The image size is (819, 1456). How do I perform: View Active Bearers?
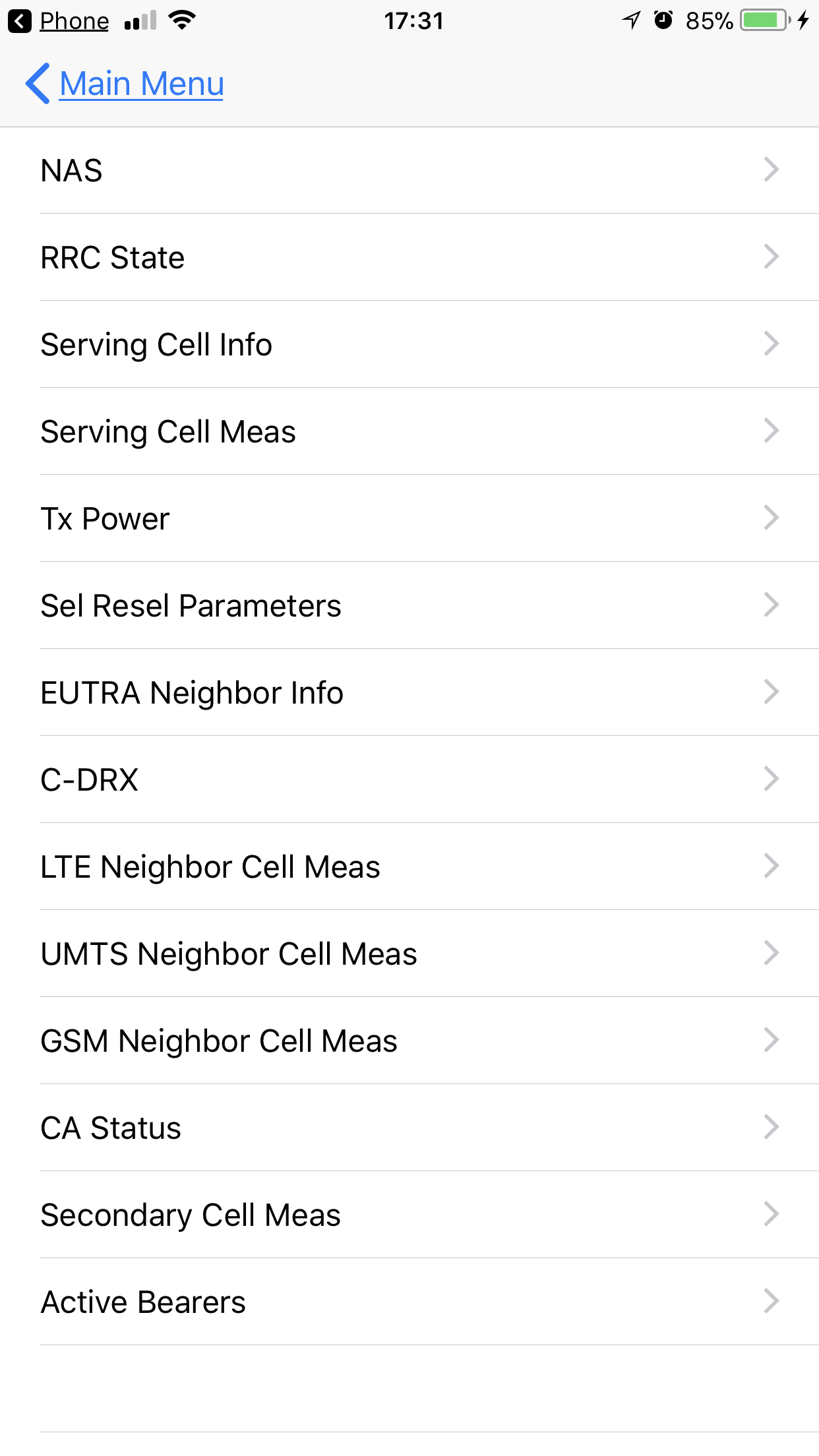point(409,1302)
